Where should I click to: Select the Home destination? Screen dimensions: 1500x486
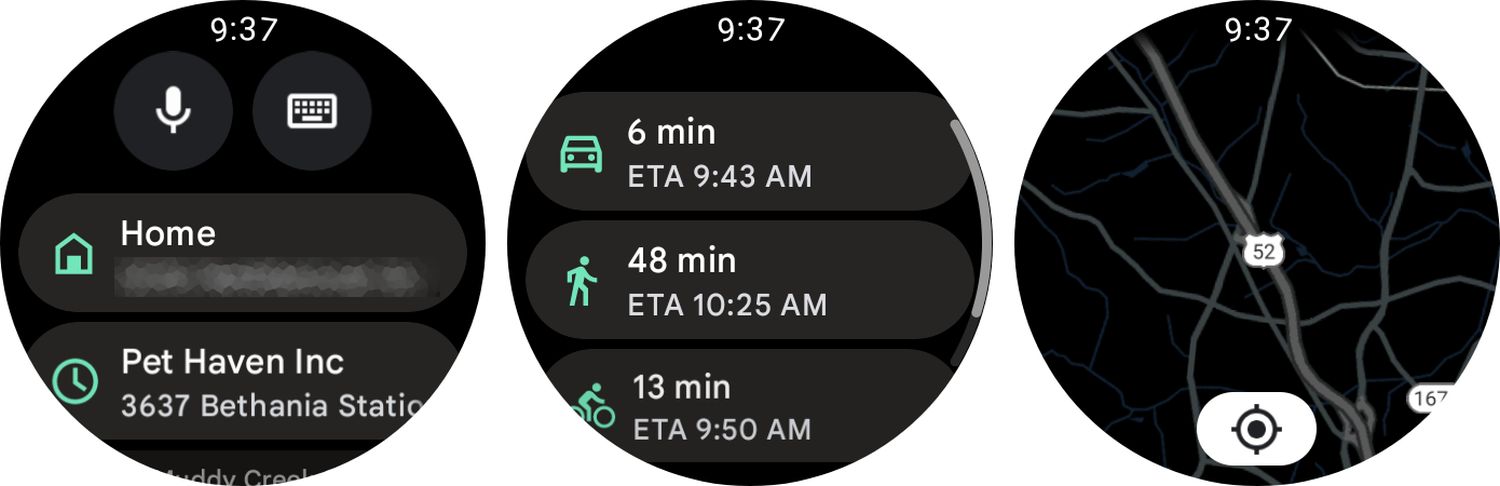click(242, 254)
